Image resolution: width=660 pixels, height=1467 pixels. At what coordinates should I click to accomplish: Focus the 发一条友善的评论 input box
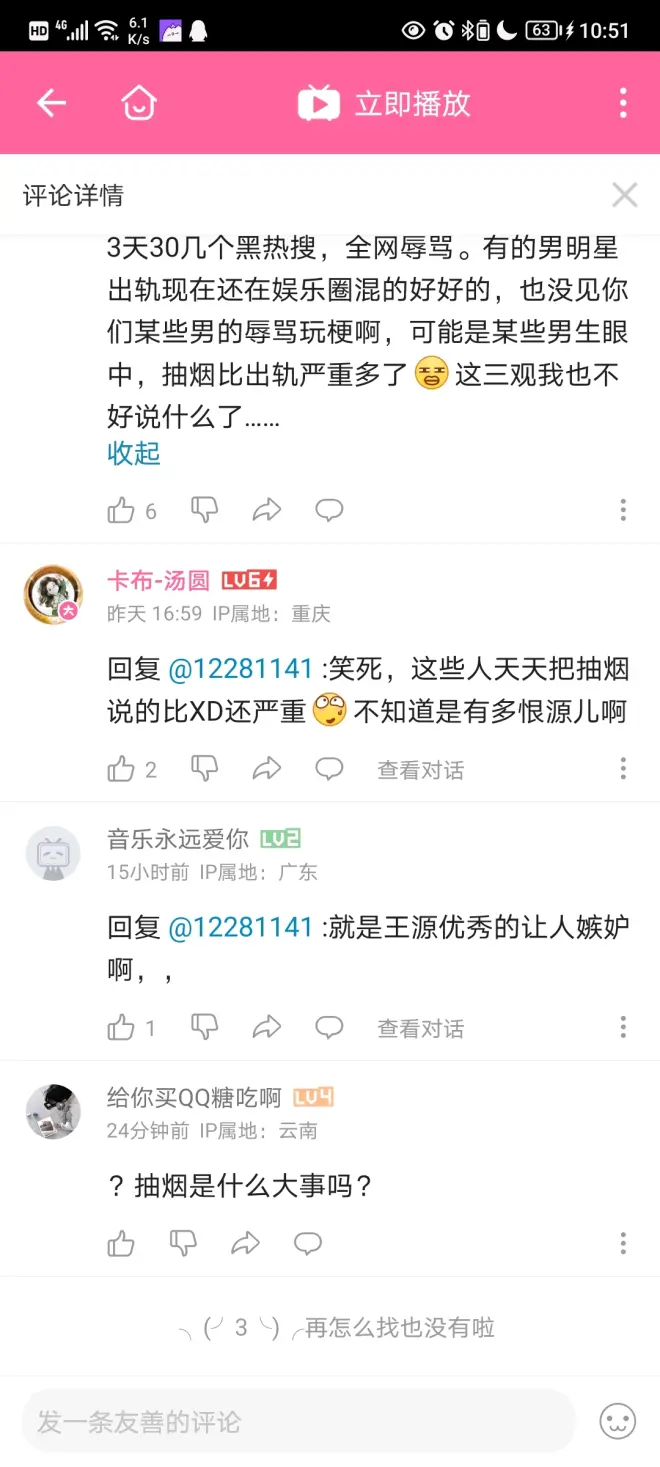(x=298, y=1421)
